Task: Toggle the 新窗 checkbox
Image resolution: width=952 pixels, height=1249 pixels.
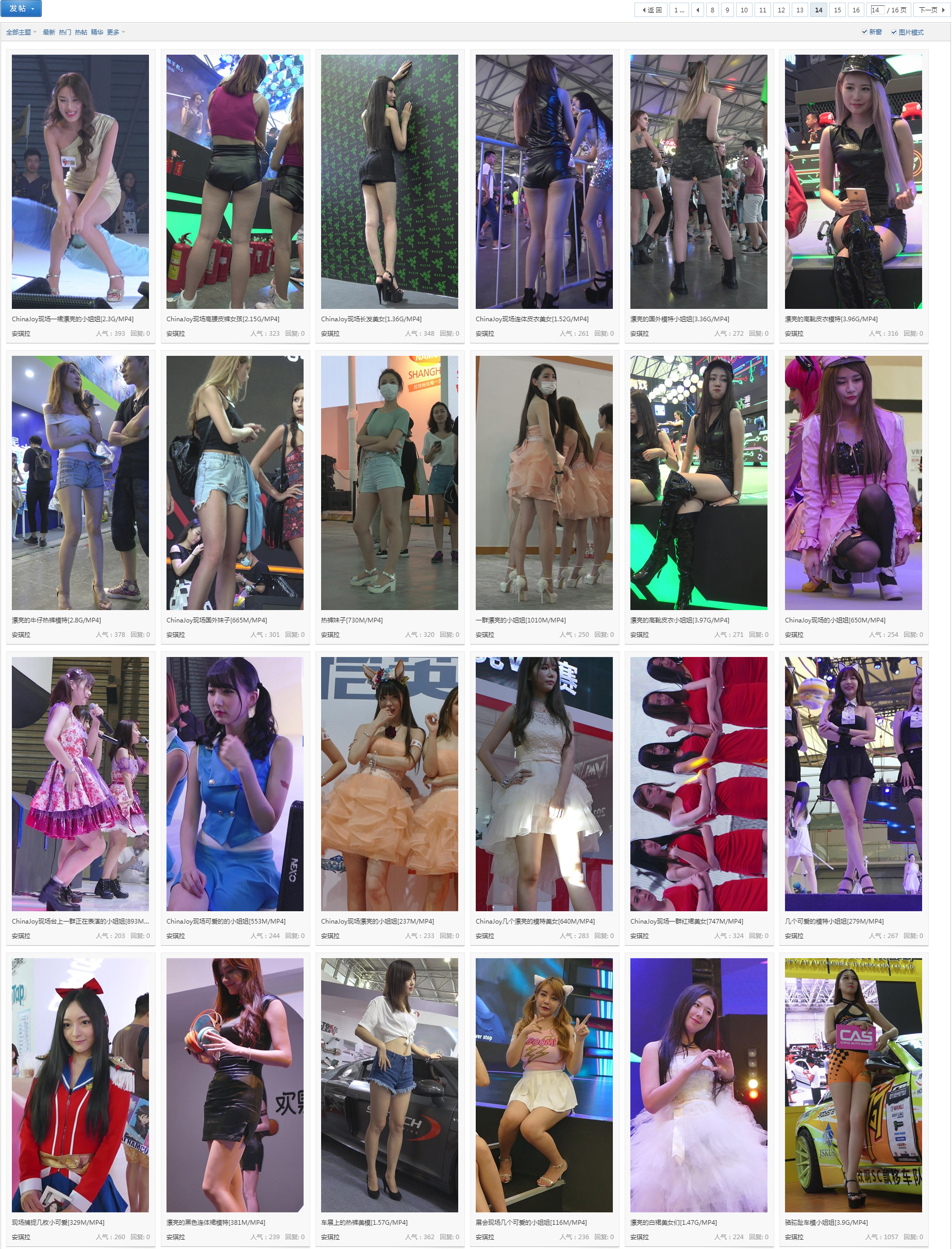Action: [864, 32]
